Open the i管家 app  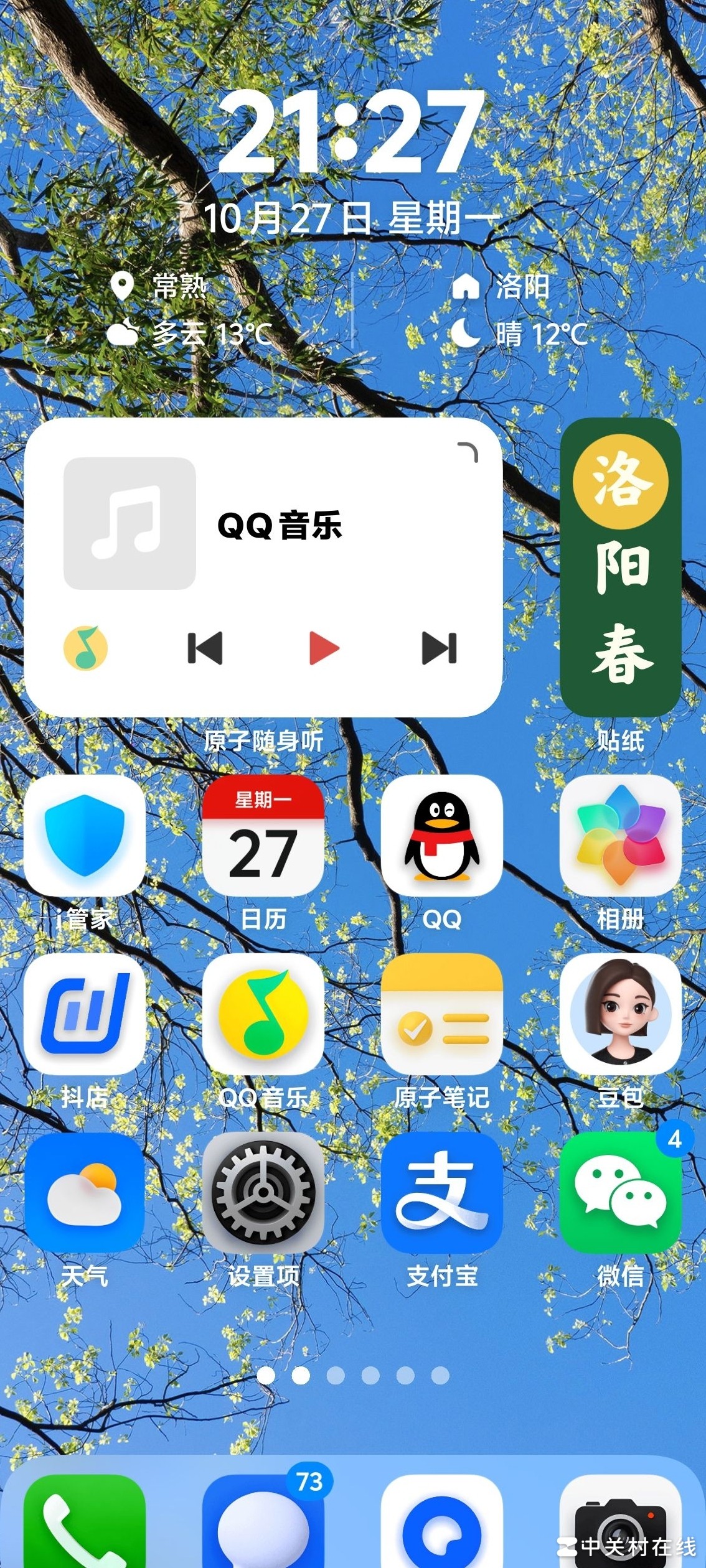click(85, 835)
